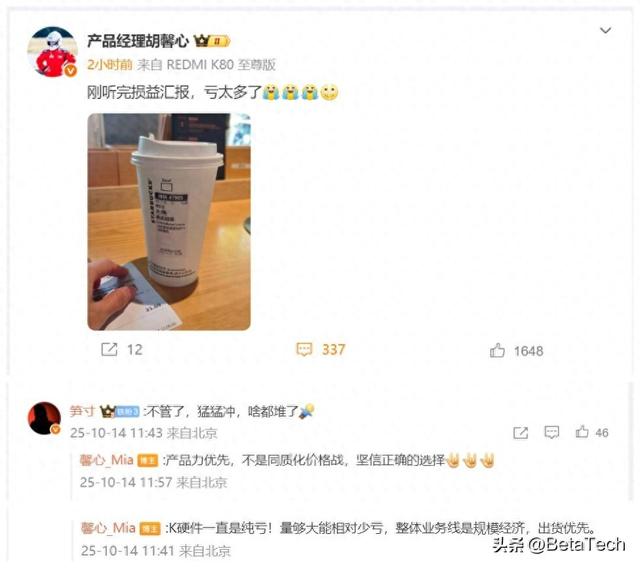Like the post with 1648 likes
Viewport: 640px width, 568px height.
(516, 351)
